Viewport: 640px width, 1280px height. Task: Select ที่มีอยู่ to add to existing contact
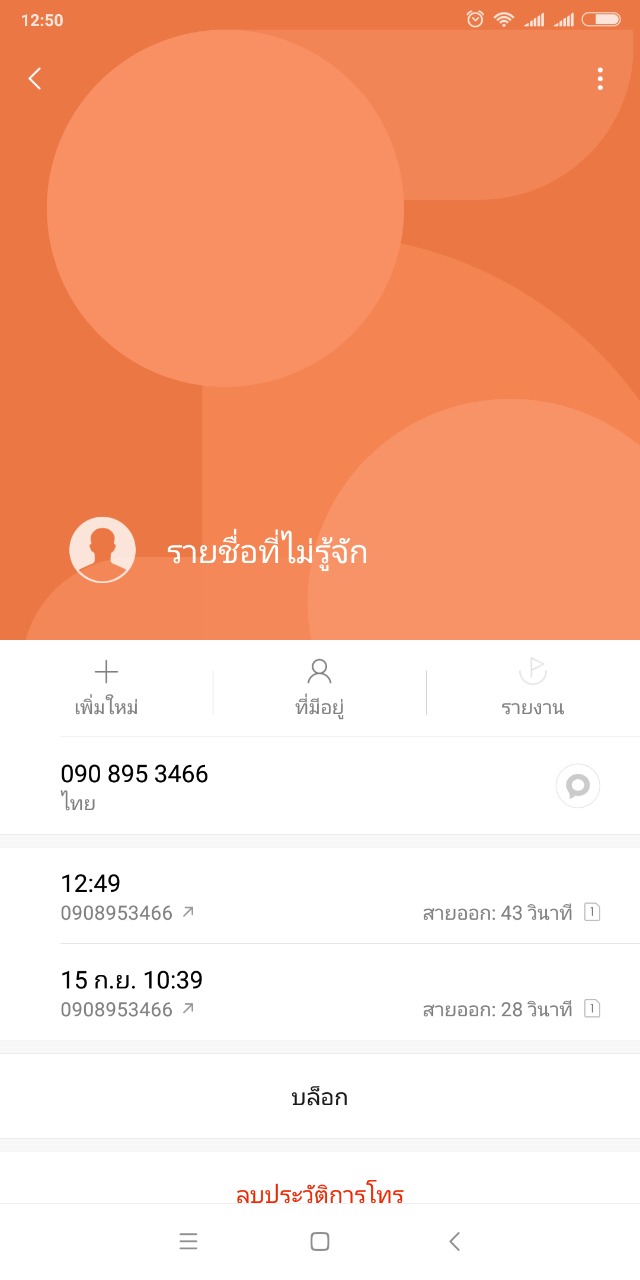click(320, 689)
